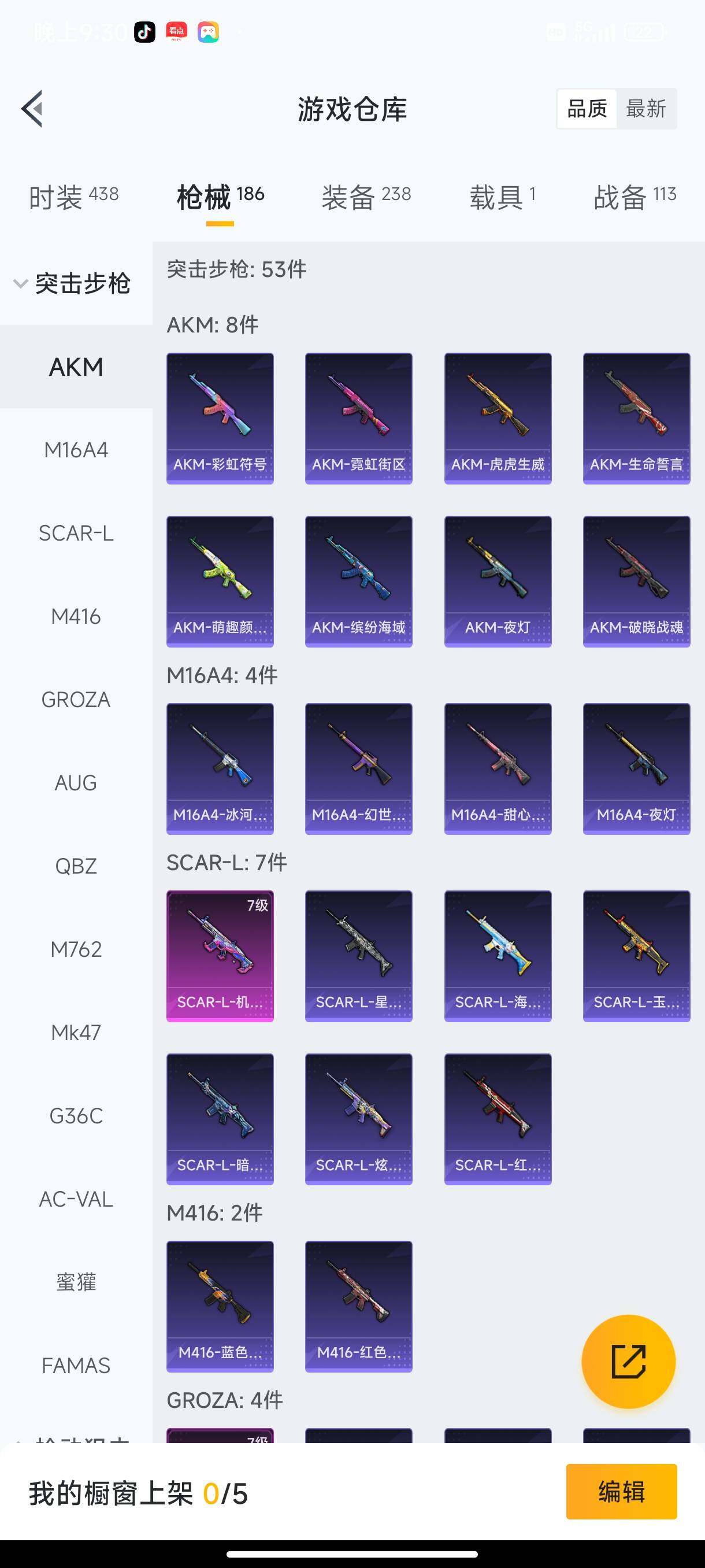Screen dimensions: 705x1568
Task: Switch to the 装备 tab
Action: (x=366, y=197)
